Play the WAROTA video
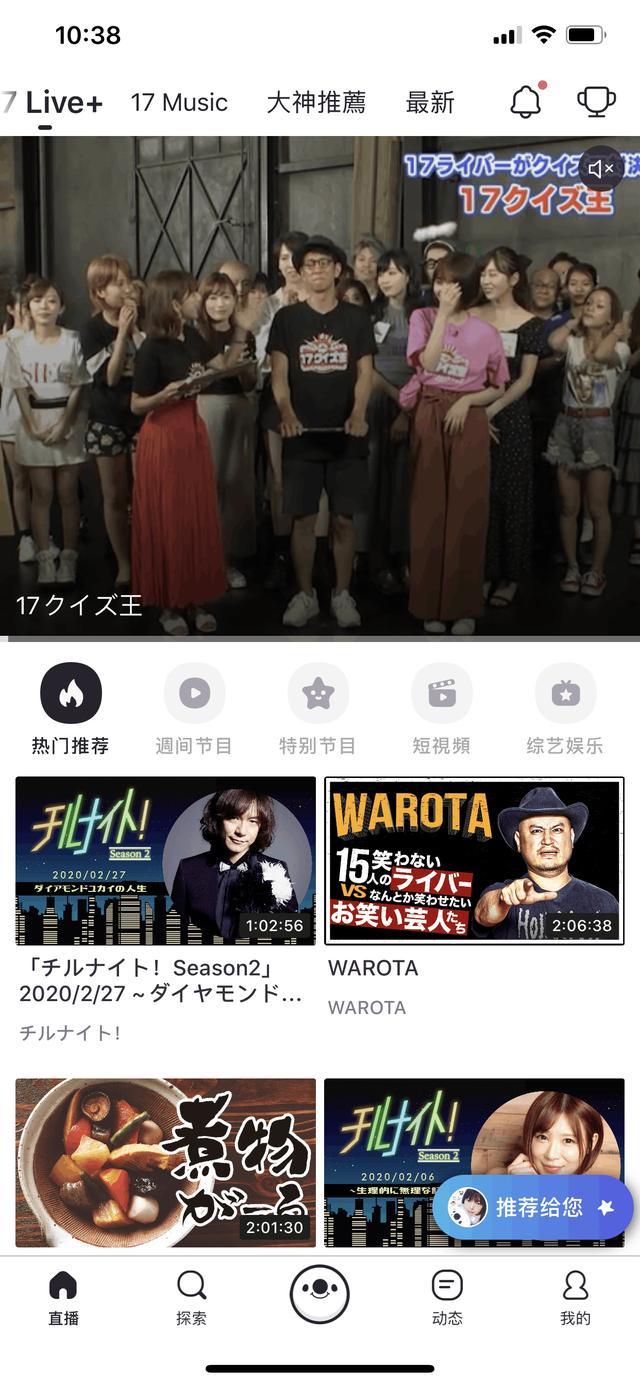Image resolution: width=640 pixels, height=1385 pixels. (474, 861)
